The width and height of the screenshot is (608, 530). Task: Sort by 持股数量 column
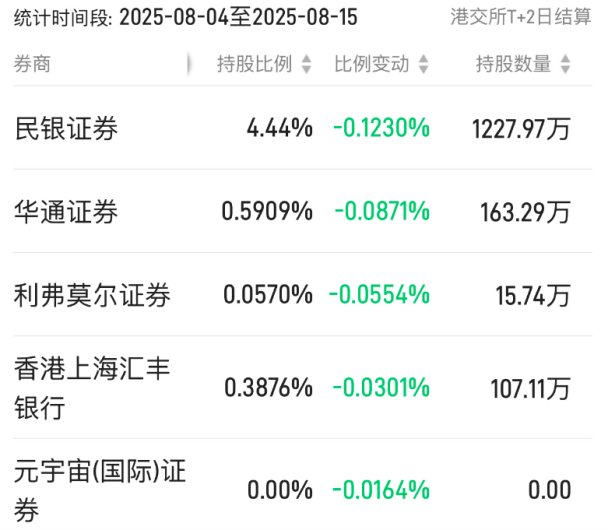pos(523,64)
